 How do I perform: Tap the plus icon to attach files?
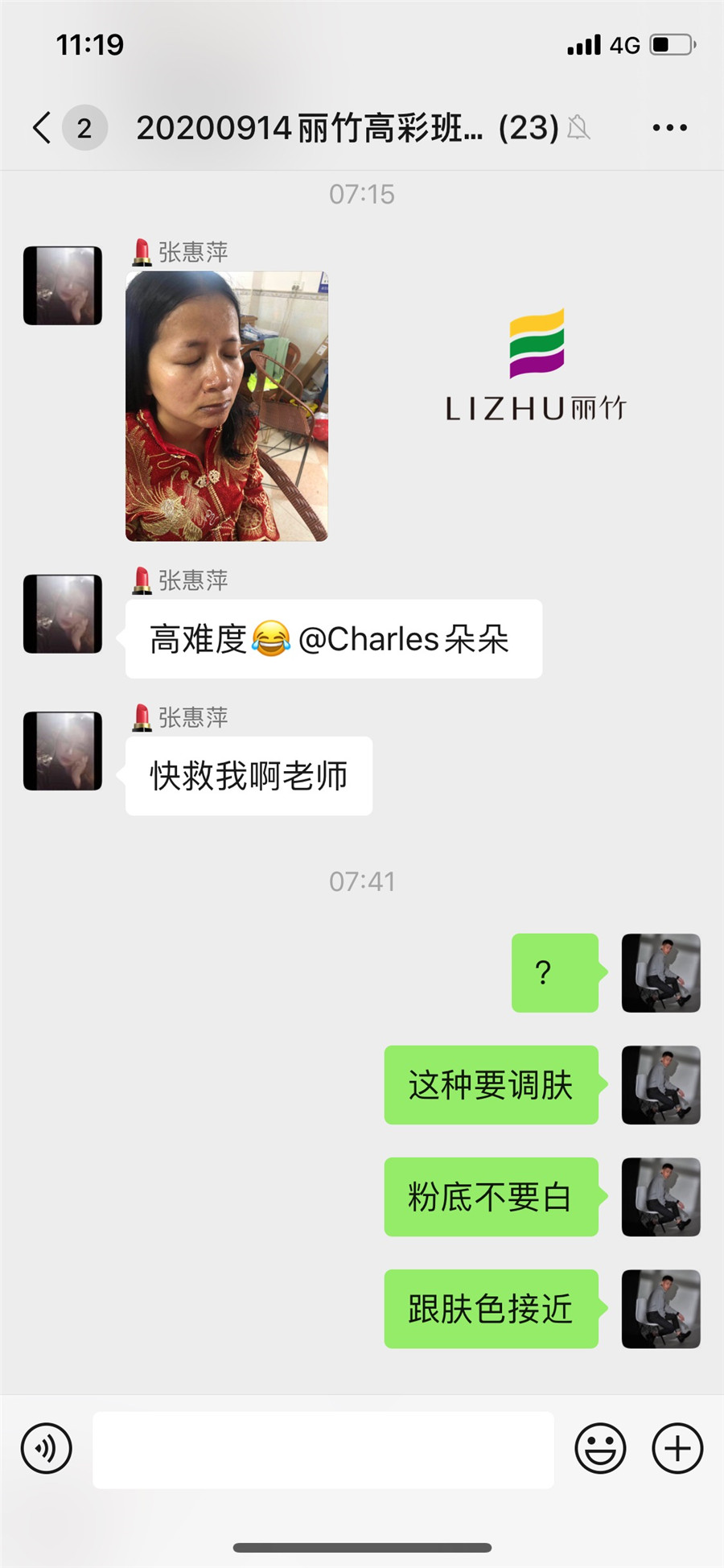coord(677,1447)
